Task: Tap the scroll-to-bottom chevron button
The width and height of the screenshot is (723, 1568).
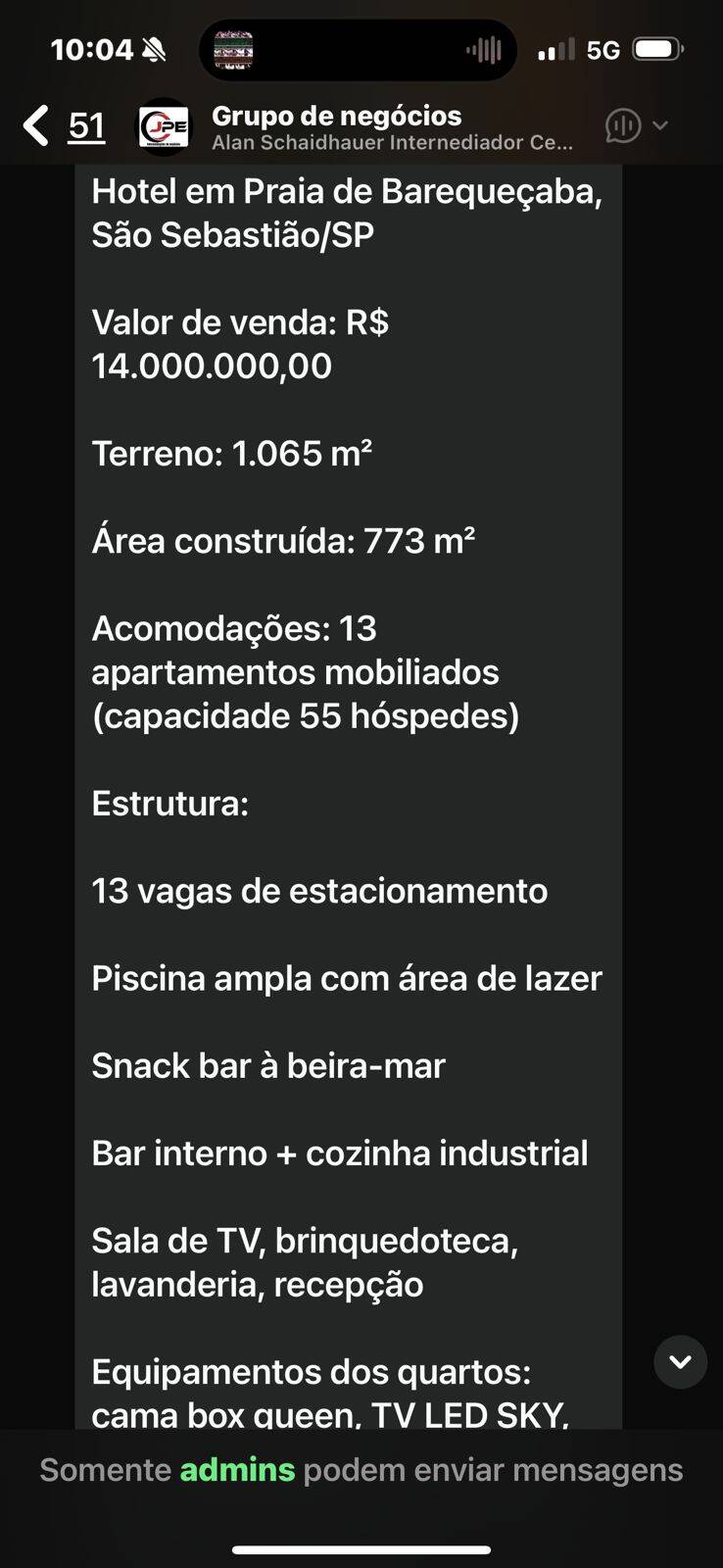Action: point(680,1361)
